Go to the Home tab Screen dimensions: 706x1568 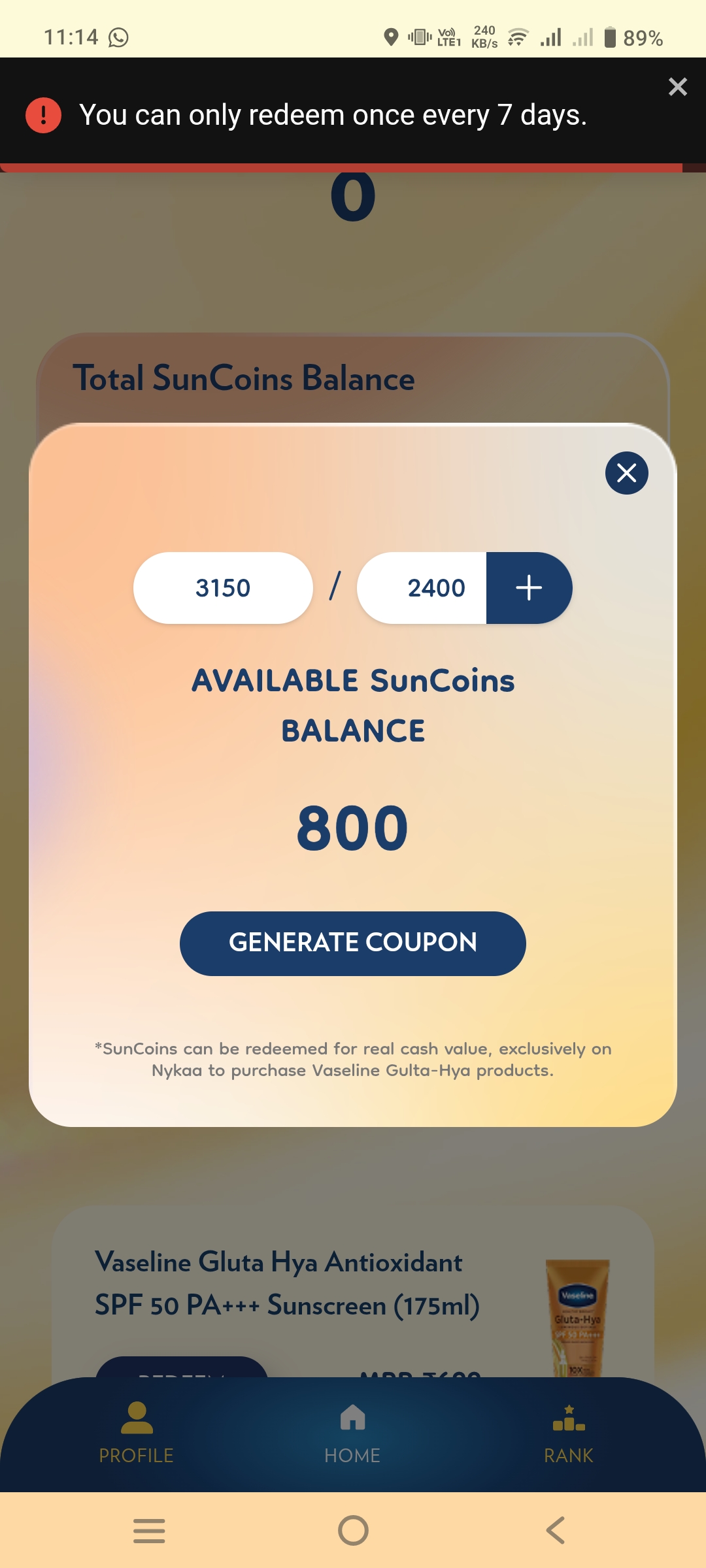tap(352, 1433)
